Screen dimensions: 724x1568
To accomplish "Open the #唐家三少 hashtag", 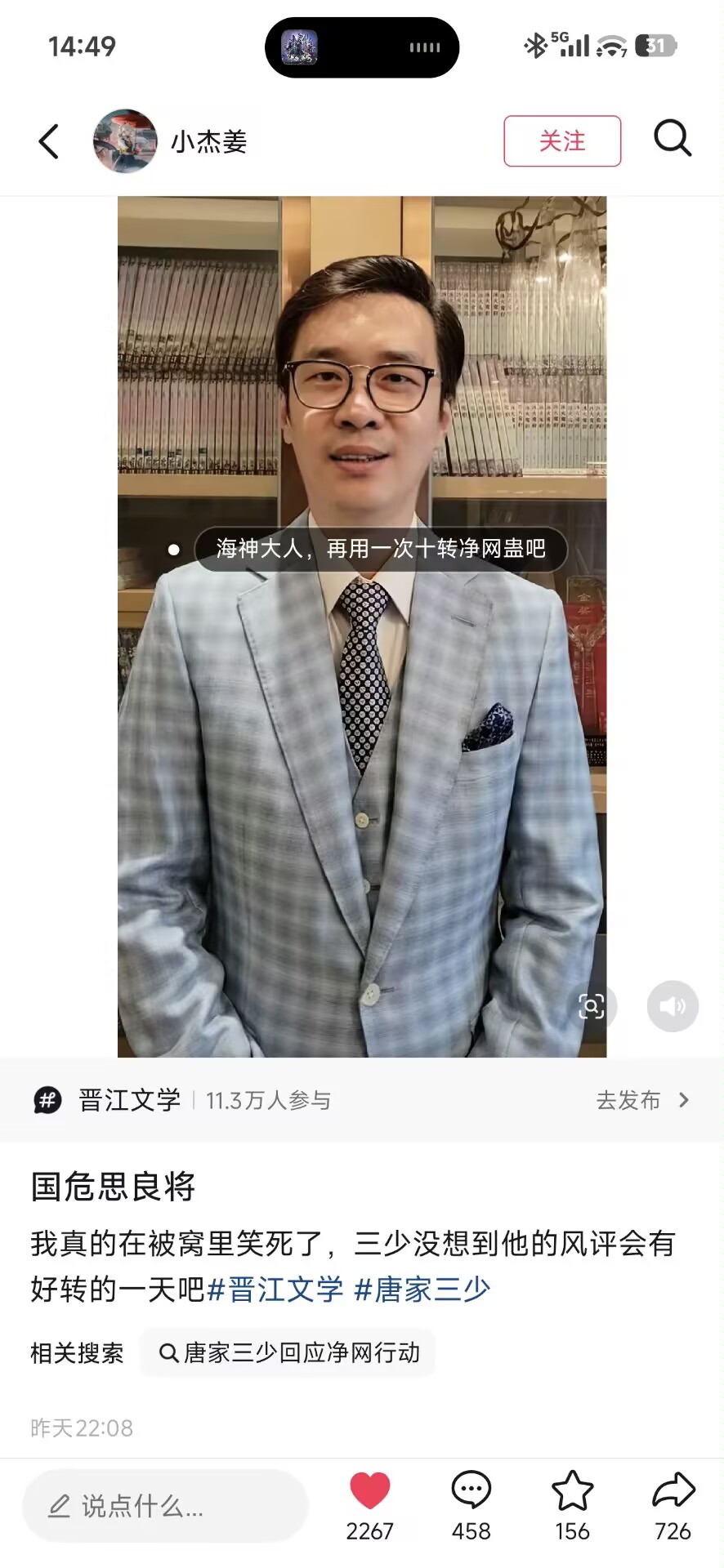I will [422, 1290].
